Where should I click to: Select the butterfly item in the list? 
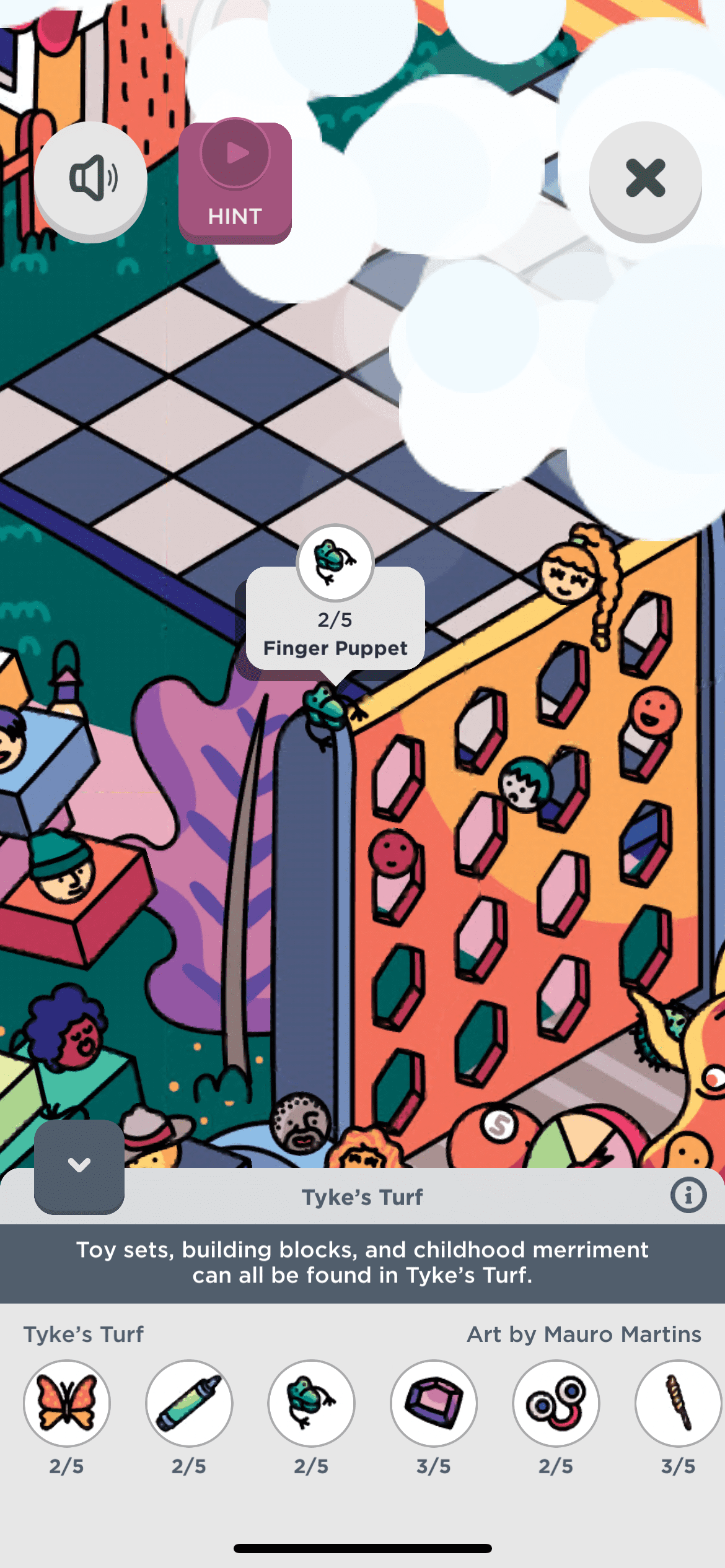point(67,1403)
